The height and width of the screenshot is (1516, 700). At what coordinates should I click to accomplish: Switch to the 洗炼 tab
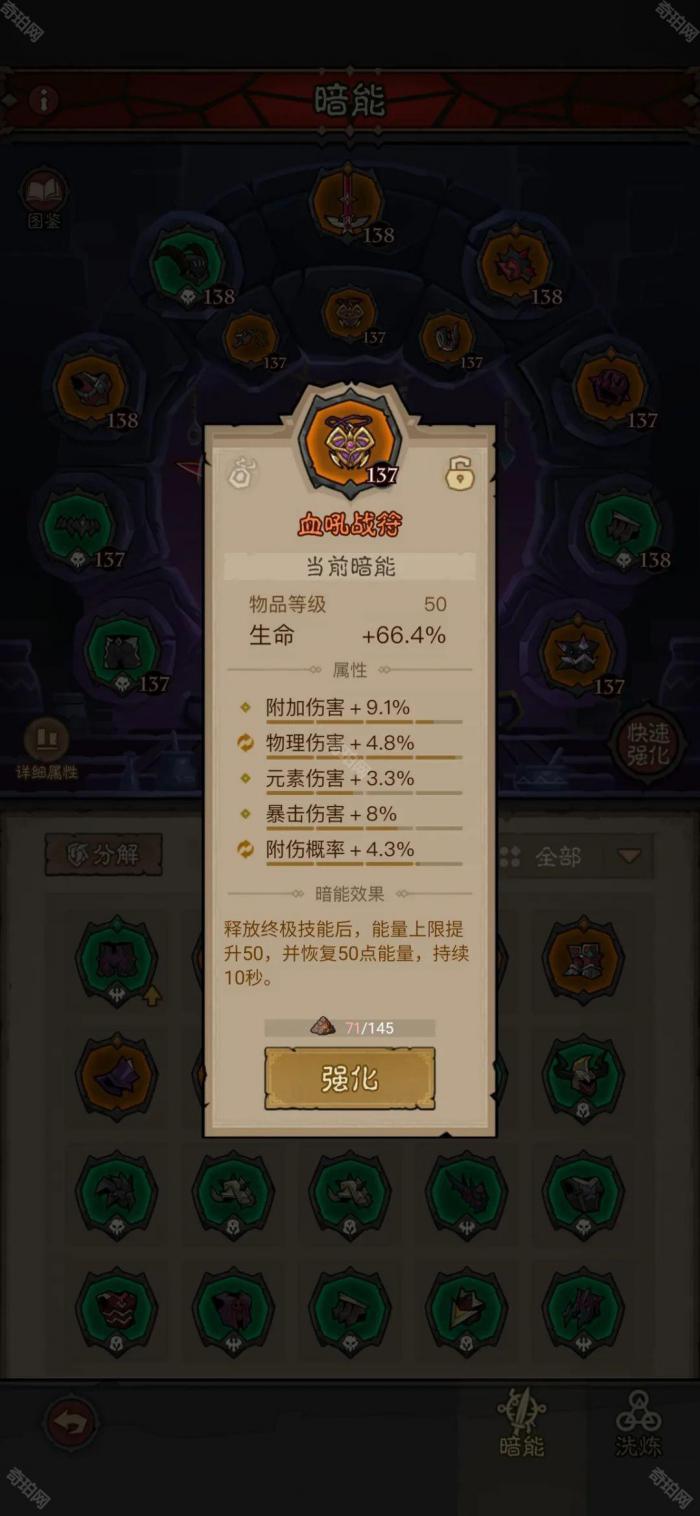(638, 1423)
